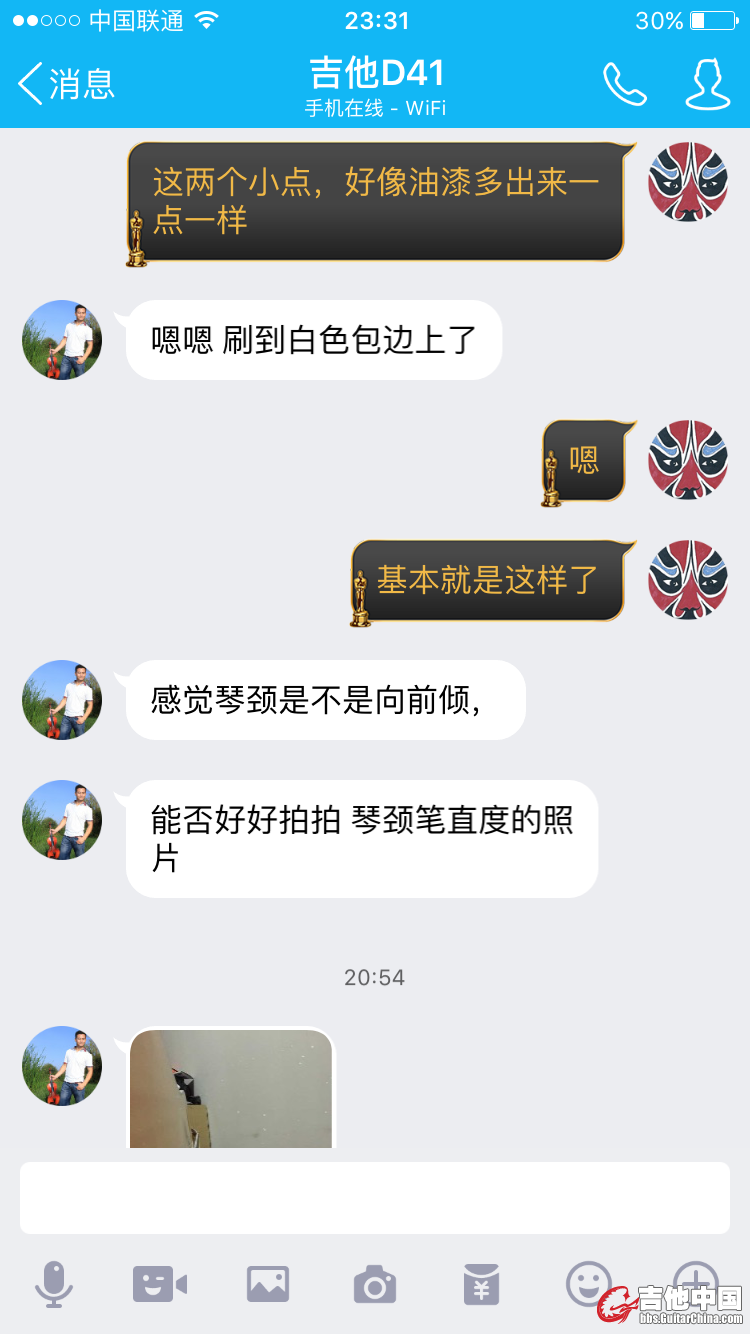View opera mask avatar beside 基本就是这样了
The width and height of the screenshot is (750, 1334).
[x=688, y=580]
